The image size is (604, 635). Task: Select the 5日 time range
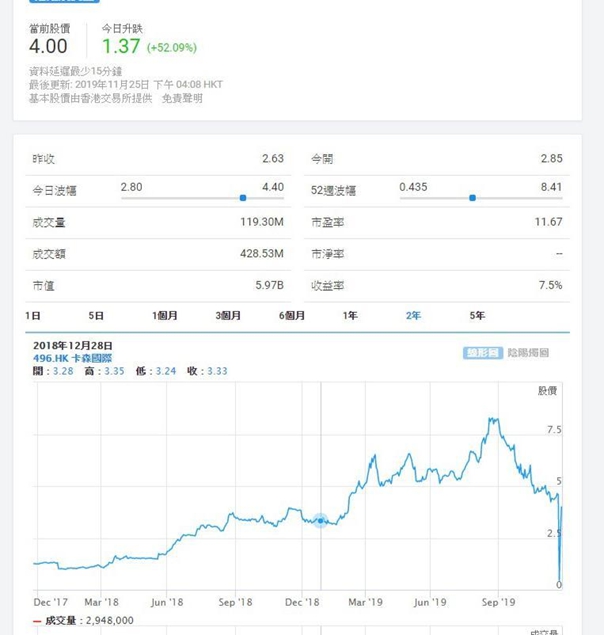tap(96, 315)
